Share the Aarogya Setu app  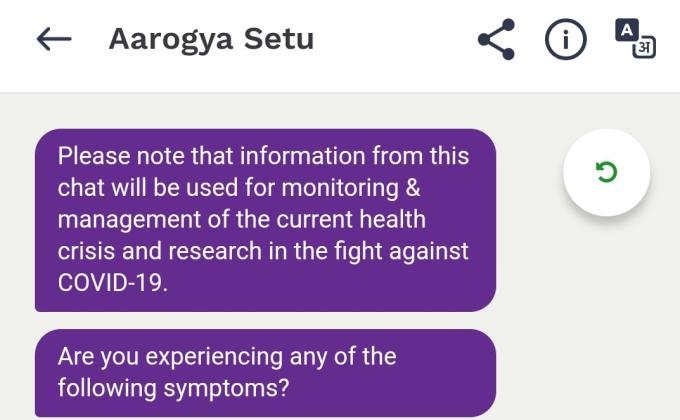pos(496,40)
